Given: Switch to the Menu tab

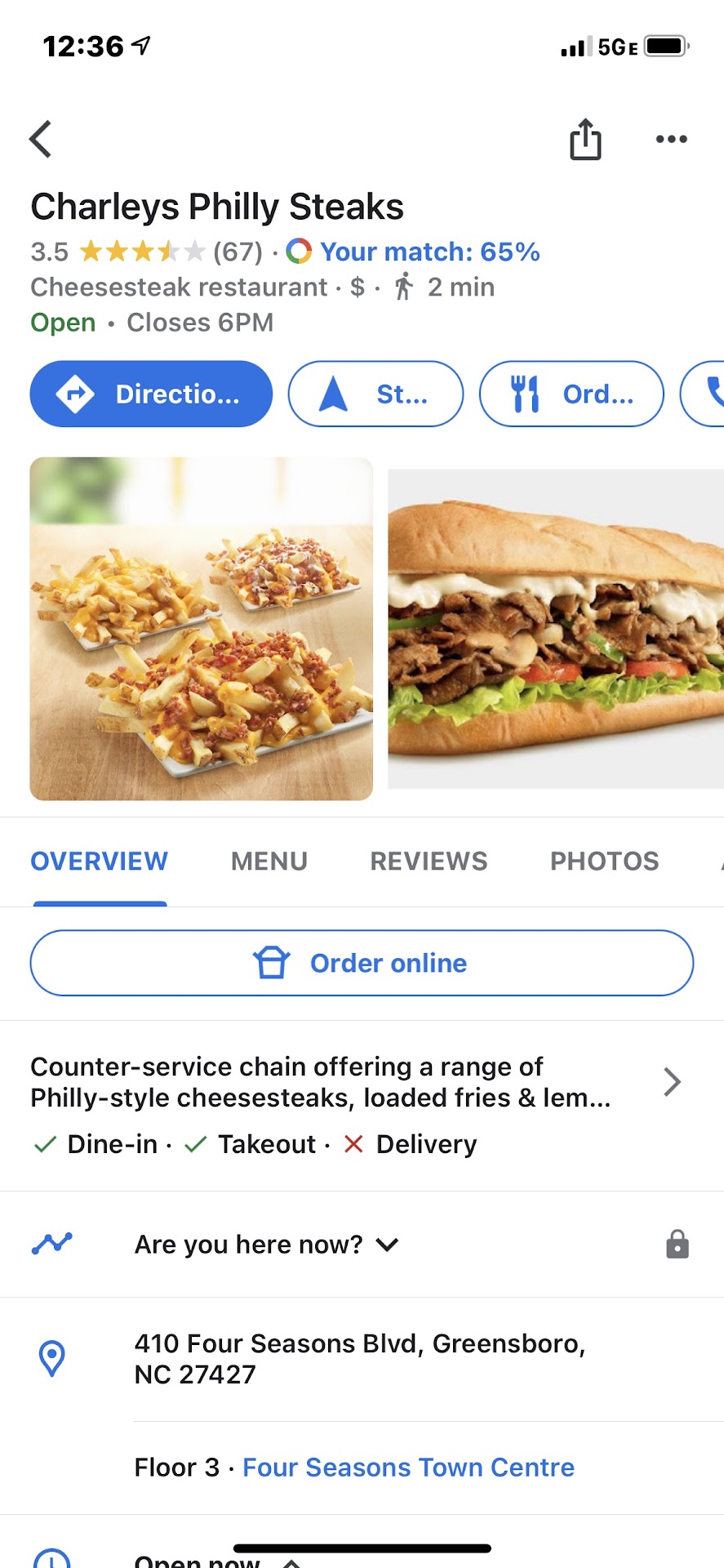Looking at the screenshot, I should pyautogui.click(x=269, y=862).
